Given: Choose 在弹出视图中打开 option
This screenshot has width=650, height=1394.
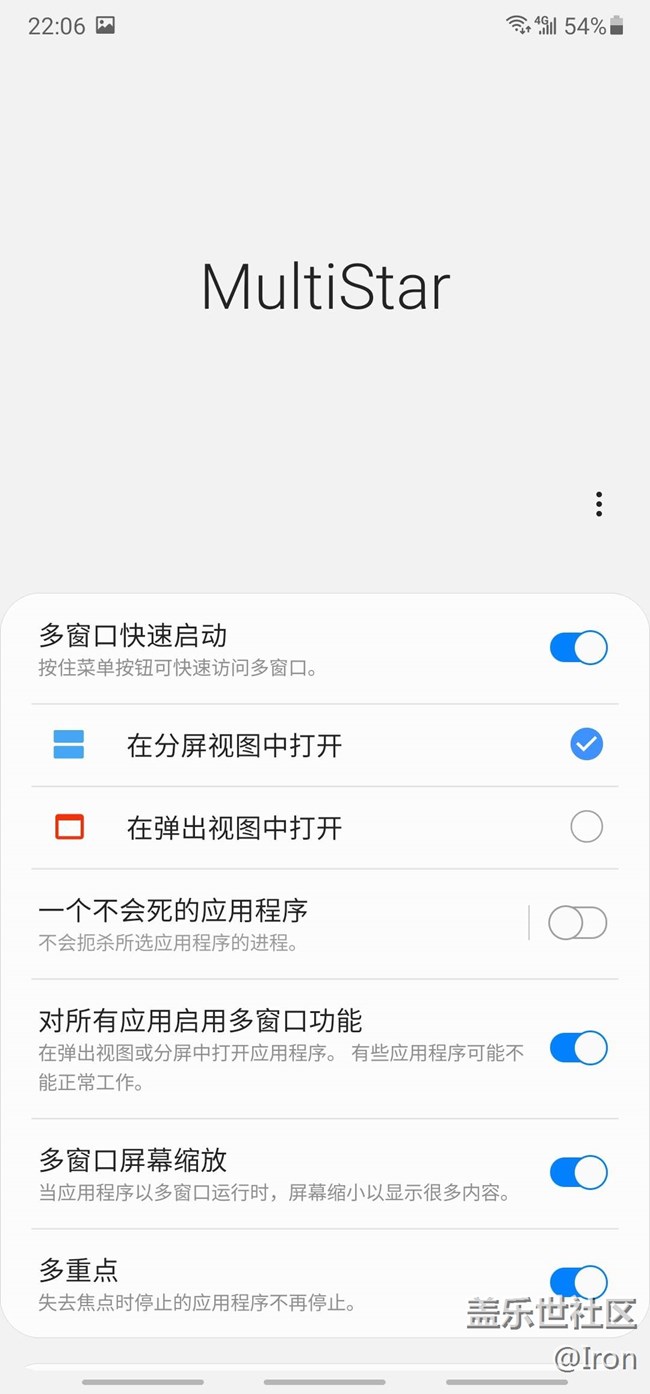Looking at the screenshot, I should (586, 827).
